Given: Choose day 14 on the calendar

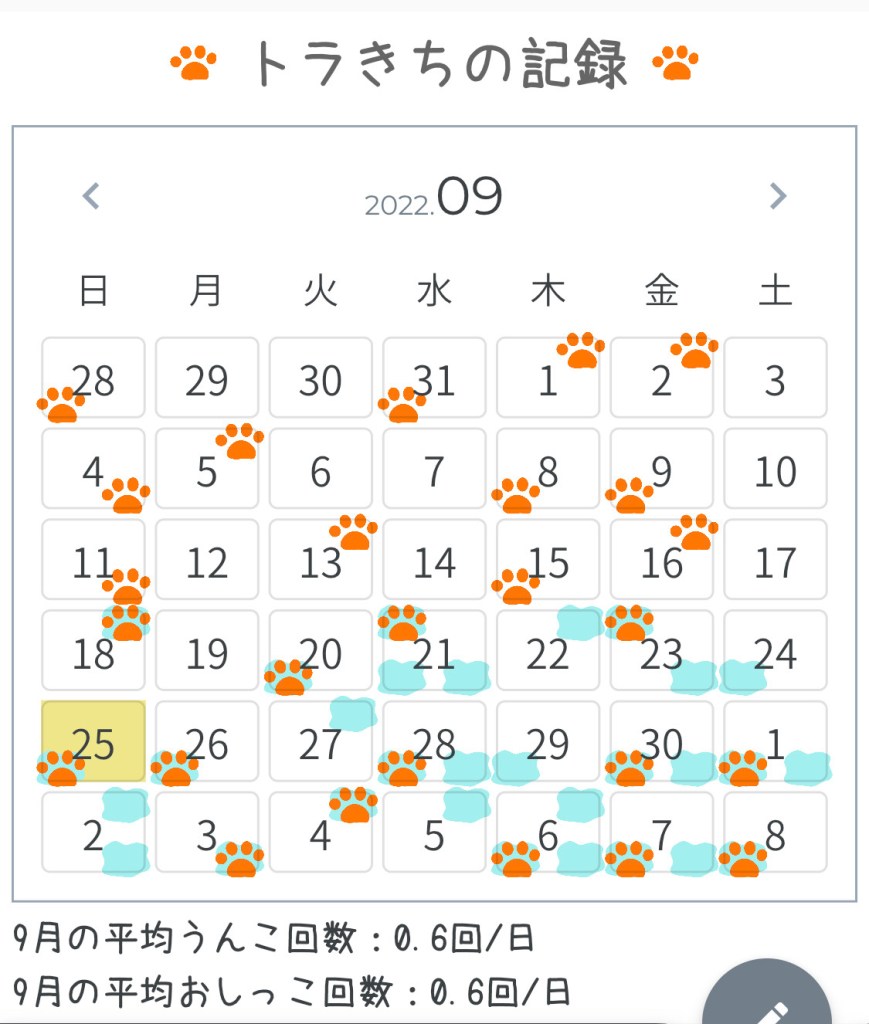Looking at the screenshot, I should click(434, 560).
